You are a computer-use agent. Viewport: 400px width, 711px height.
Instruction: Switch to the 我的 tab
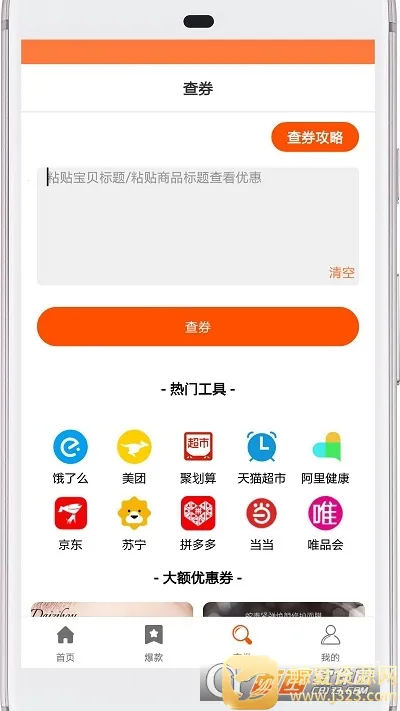[330, 643]
